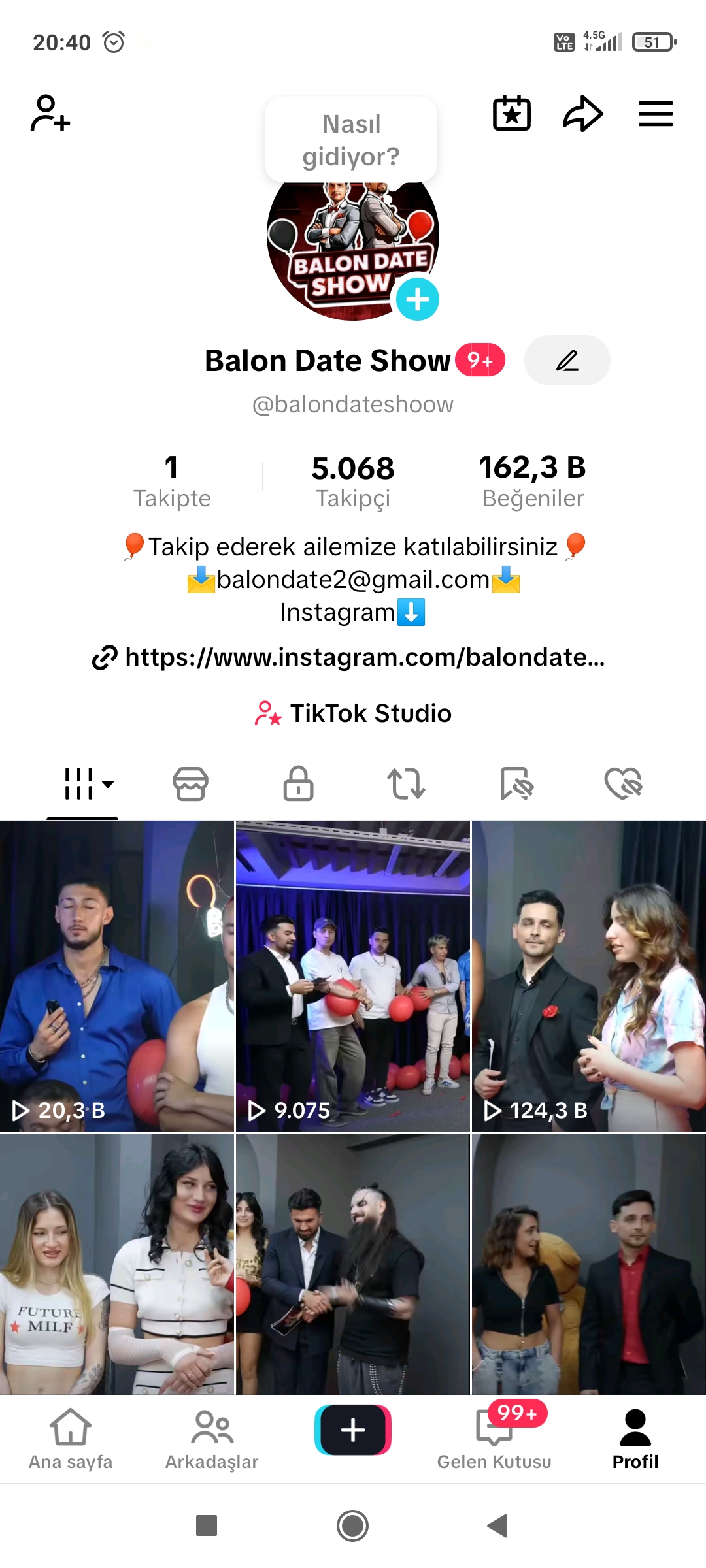The width and height of the screenshot is (706, 1568).
Task: Play the video with 124,3 B views
Action: [588, 976]
